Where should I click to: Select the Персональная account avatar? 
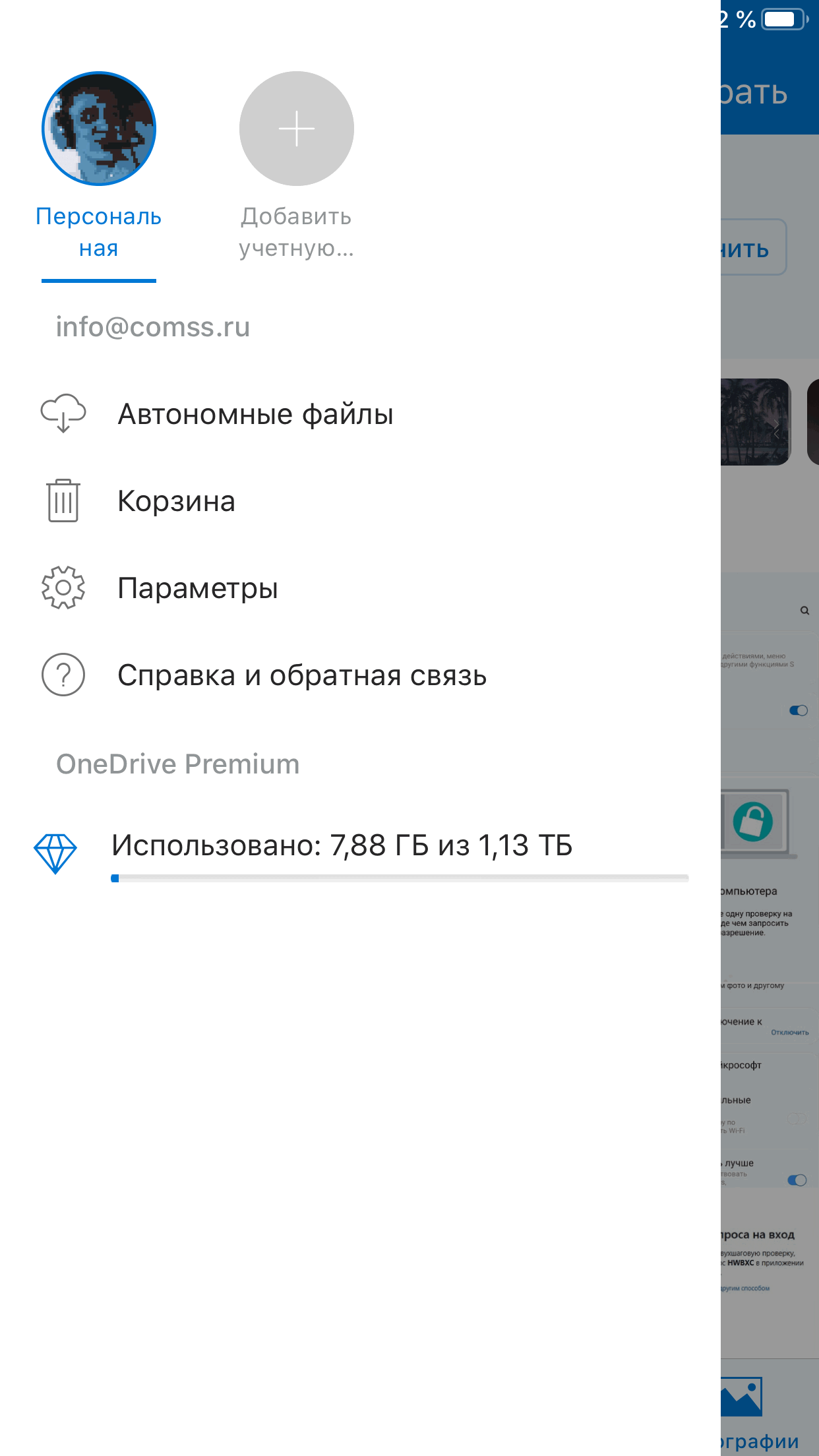99,129
